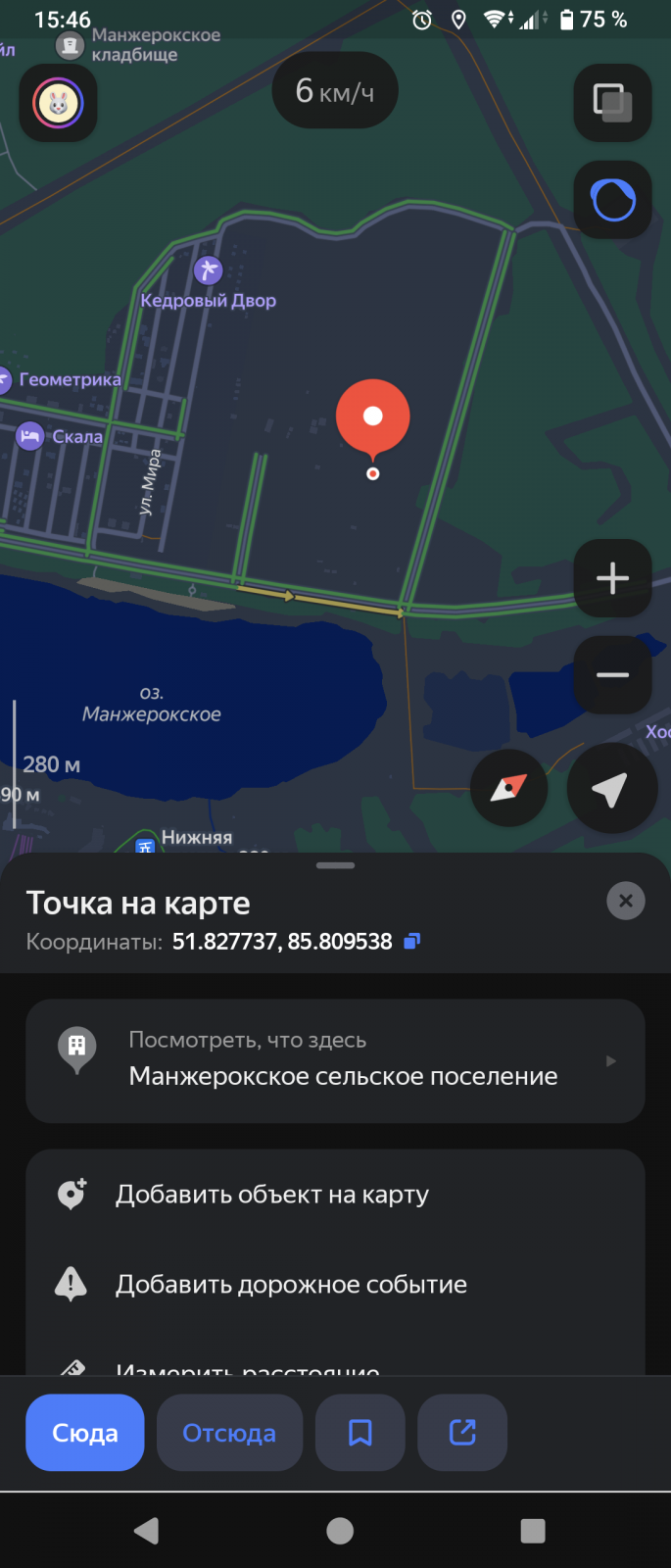Open Манжерокское сельское поселение details

(335, 1061)
